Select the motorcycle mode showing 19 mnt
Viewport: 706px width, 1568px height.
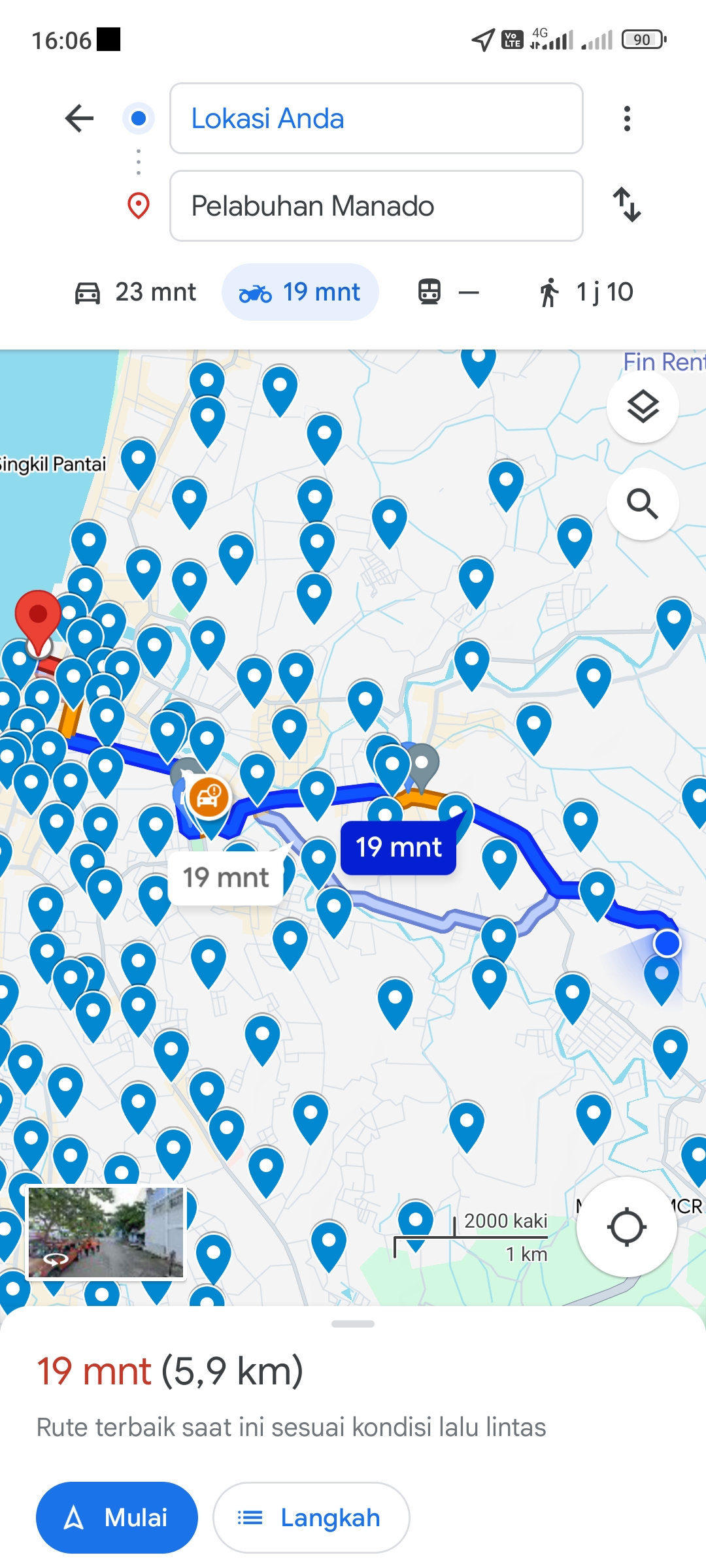300,292
